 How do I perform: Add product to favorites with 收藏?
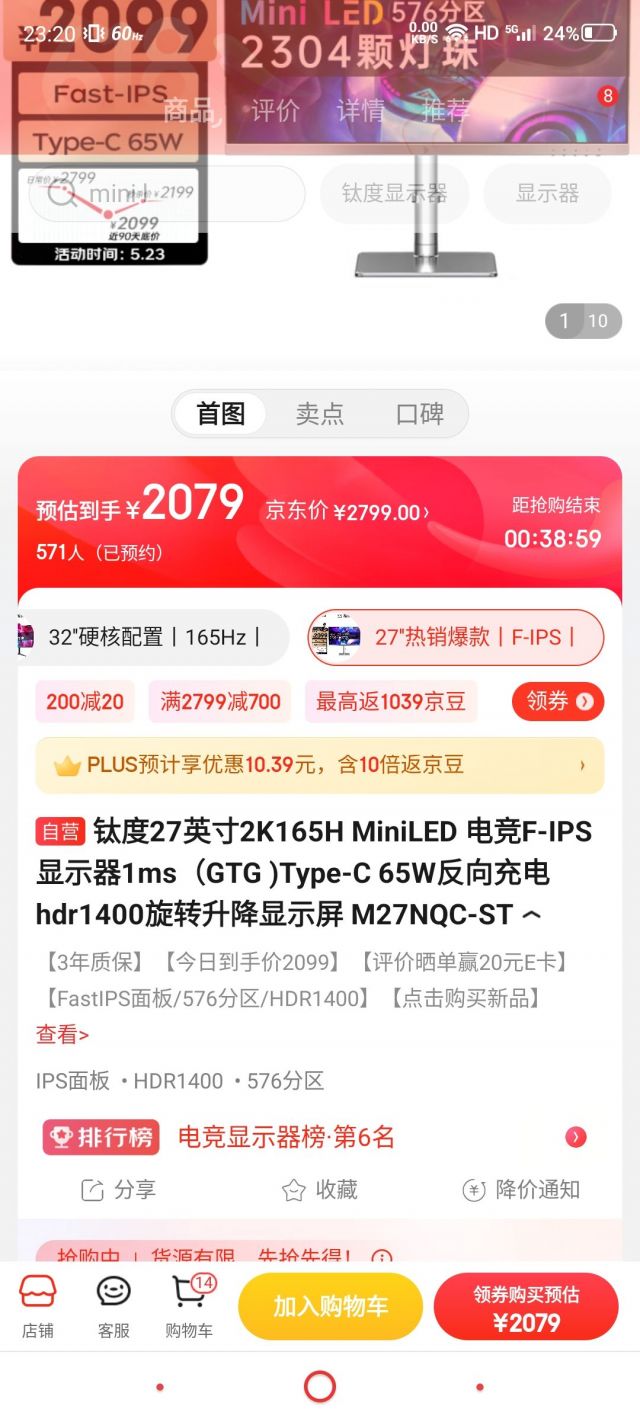(x=320, y=1190)
